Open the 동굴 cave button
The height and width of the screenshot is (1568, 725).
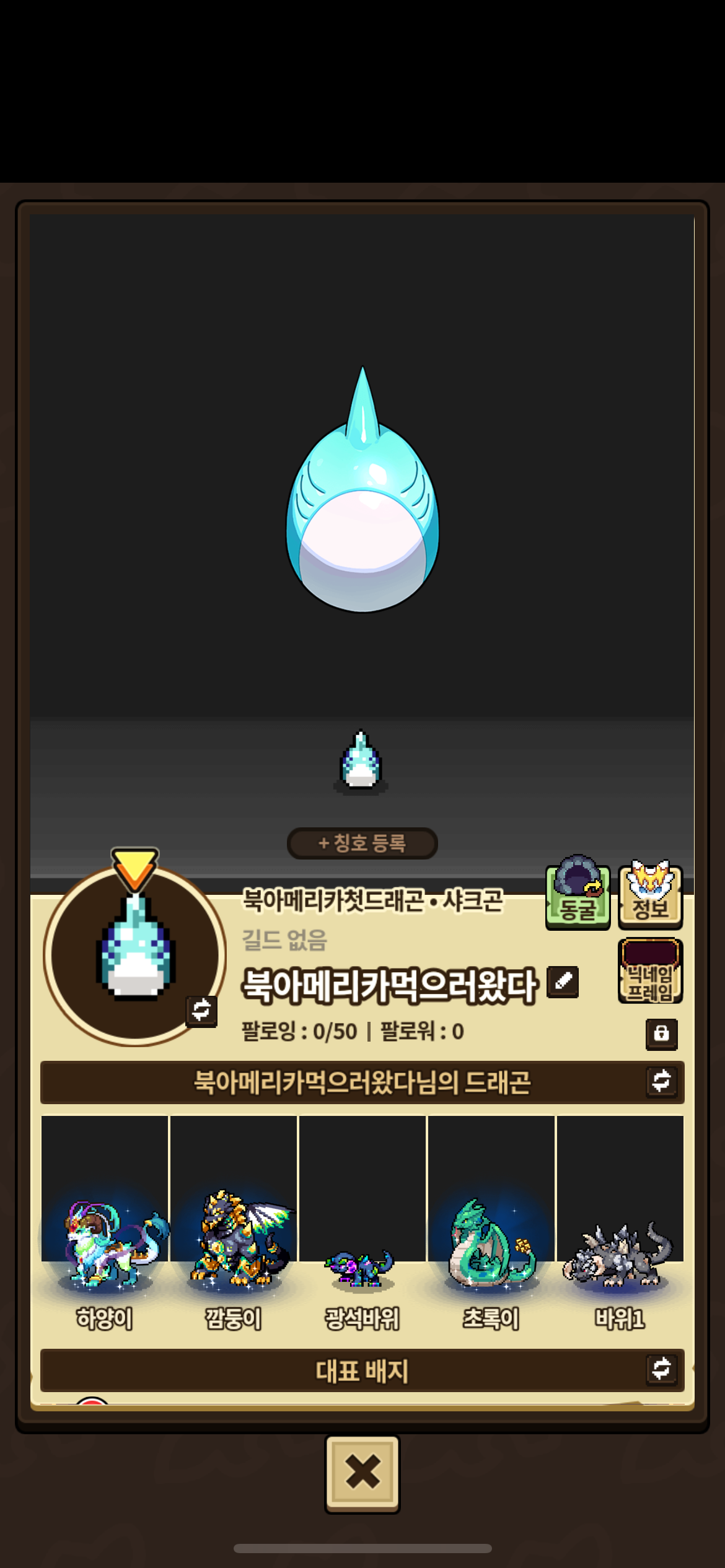(578, 892)
